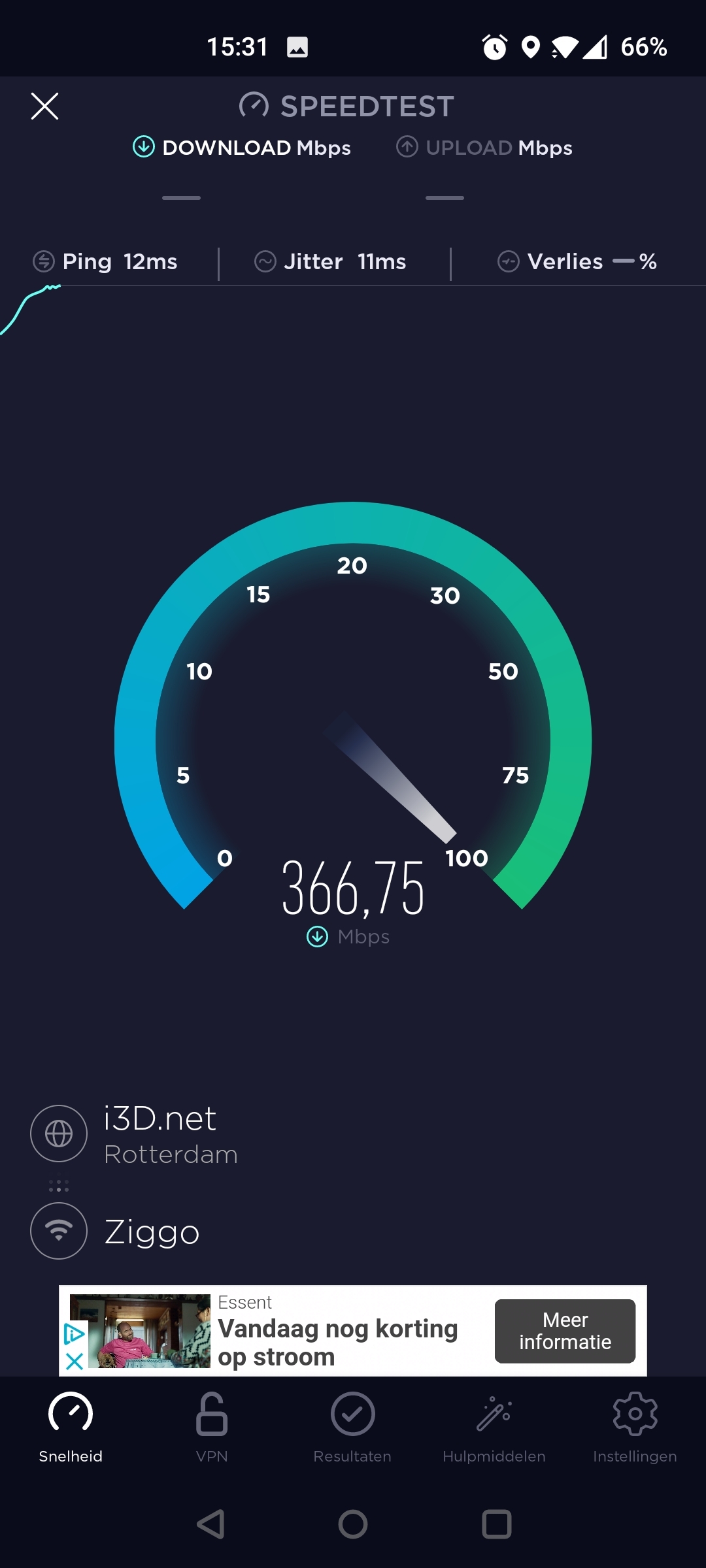Select the Snelheid tab
This screenshot has height=1568, width=706.
71,1427
